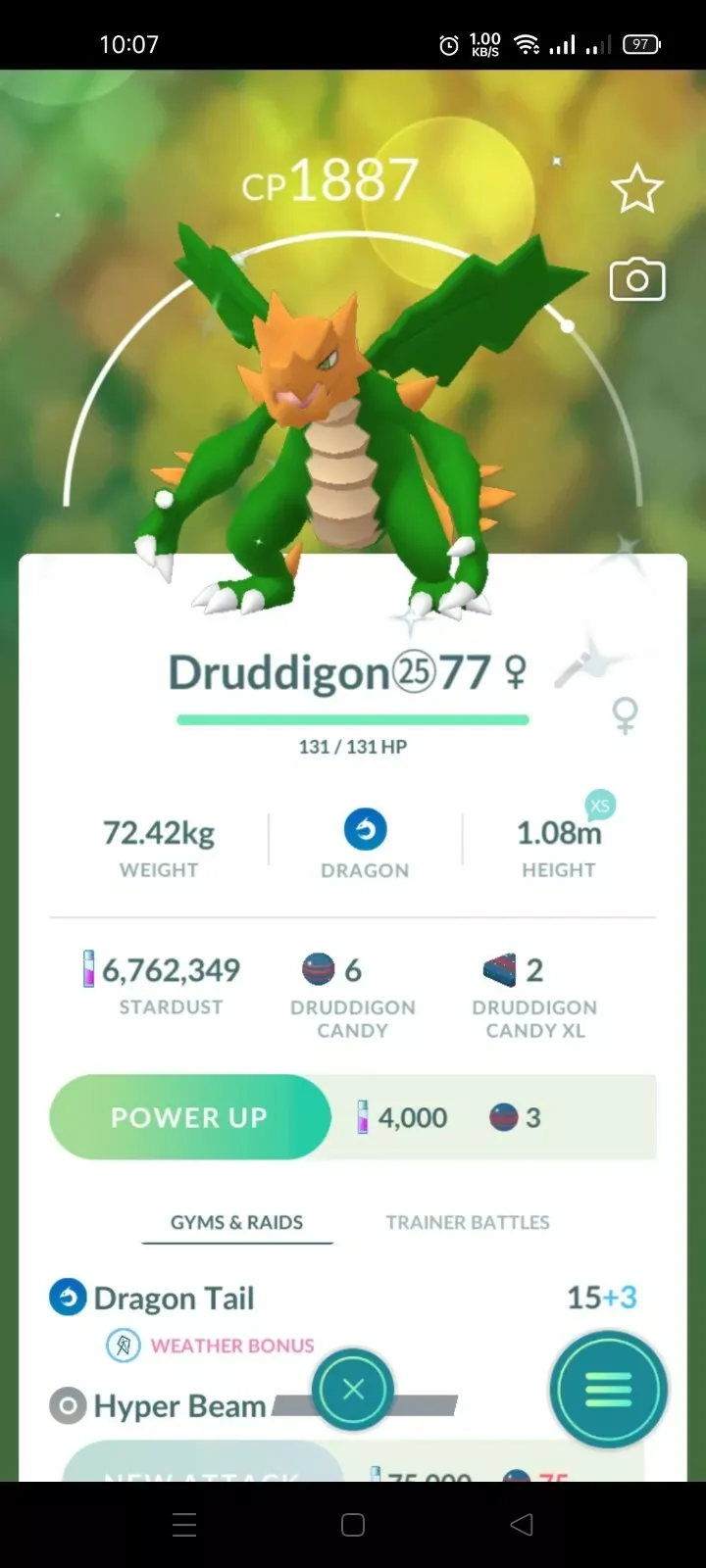Screen dimensions: 706x1568
Task: Go to the system home screen
Action: tap(353, 1524)
